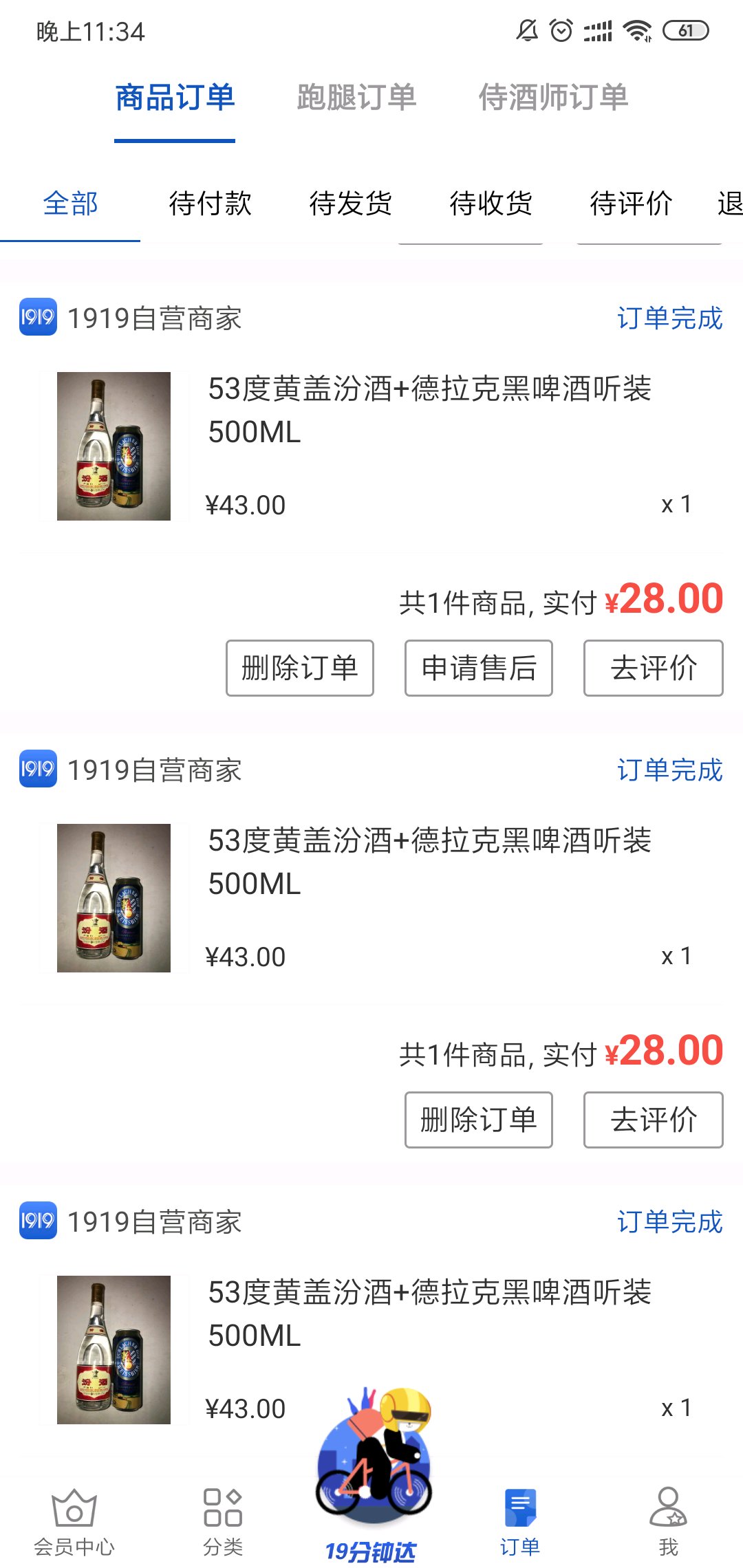
Task: View 待收货 orders
Action: (x=491, y=204)
